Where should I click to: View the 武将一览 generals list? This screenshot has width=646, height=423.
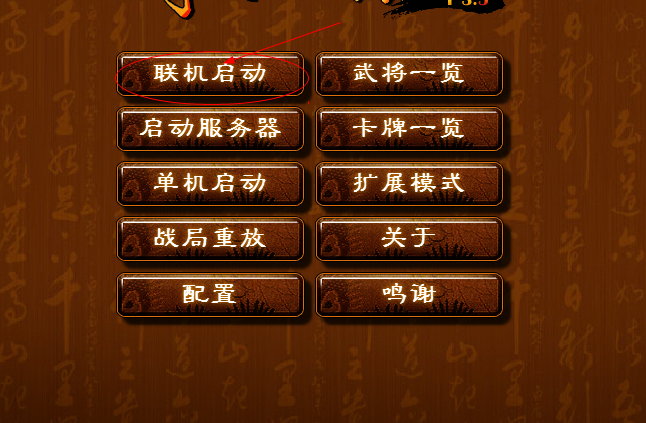tap(409, 74)
